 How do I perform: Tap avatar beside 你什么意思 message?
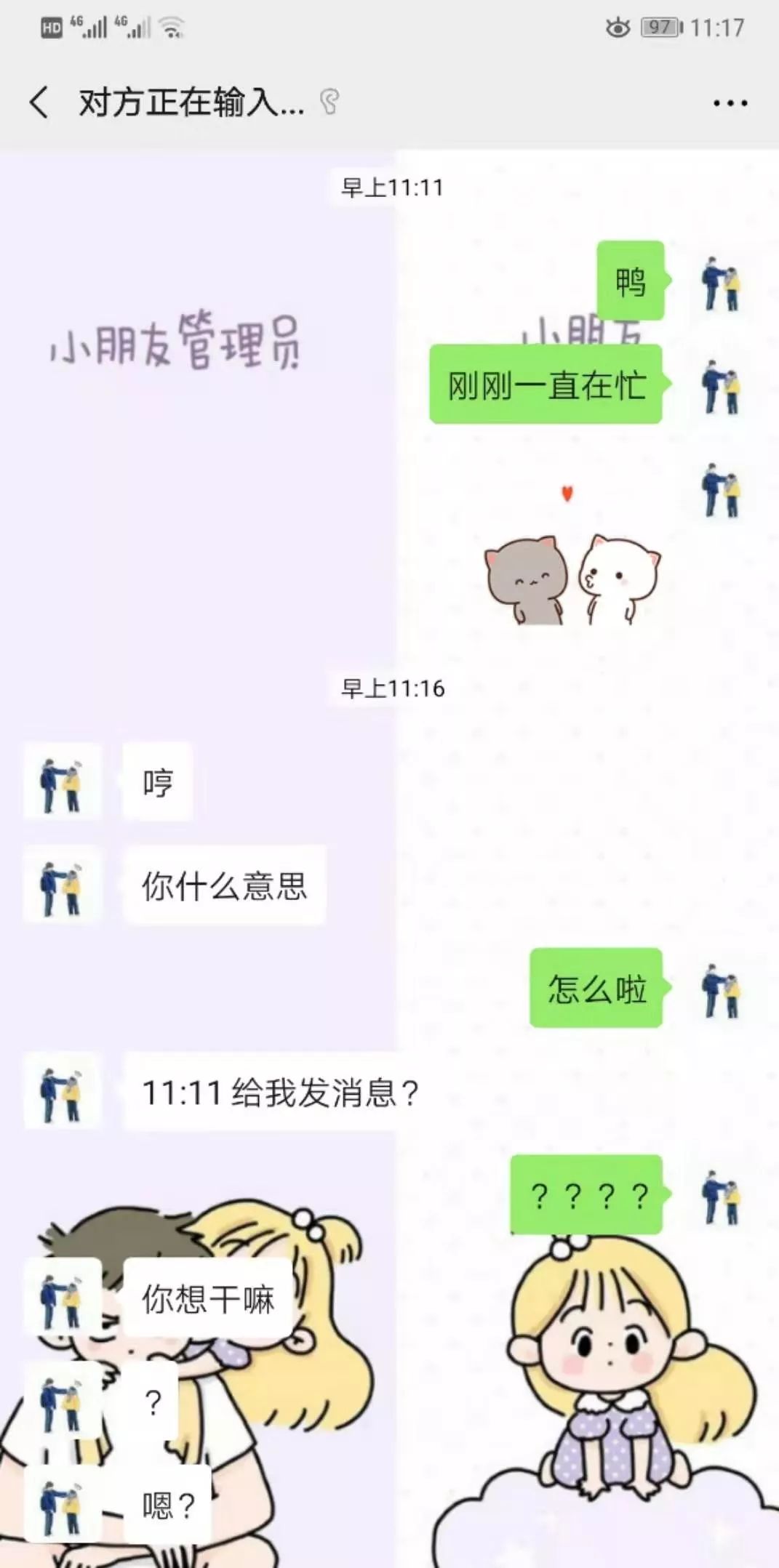[62, 886]
